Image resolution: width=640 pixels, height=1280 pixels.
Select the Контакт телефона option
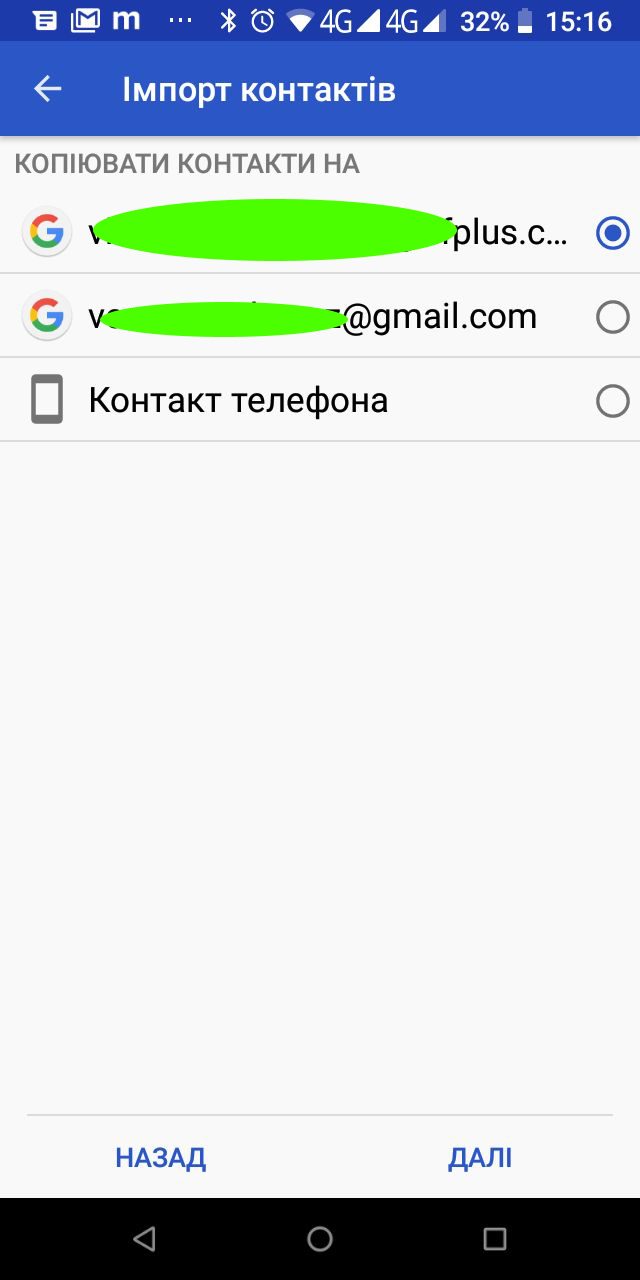(611, 401)
